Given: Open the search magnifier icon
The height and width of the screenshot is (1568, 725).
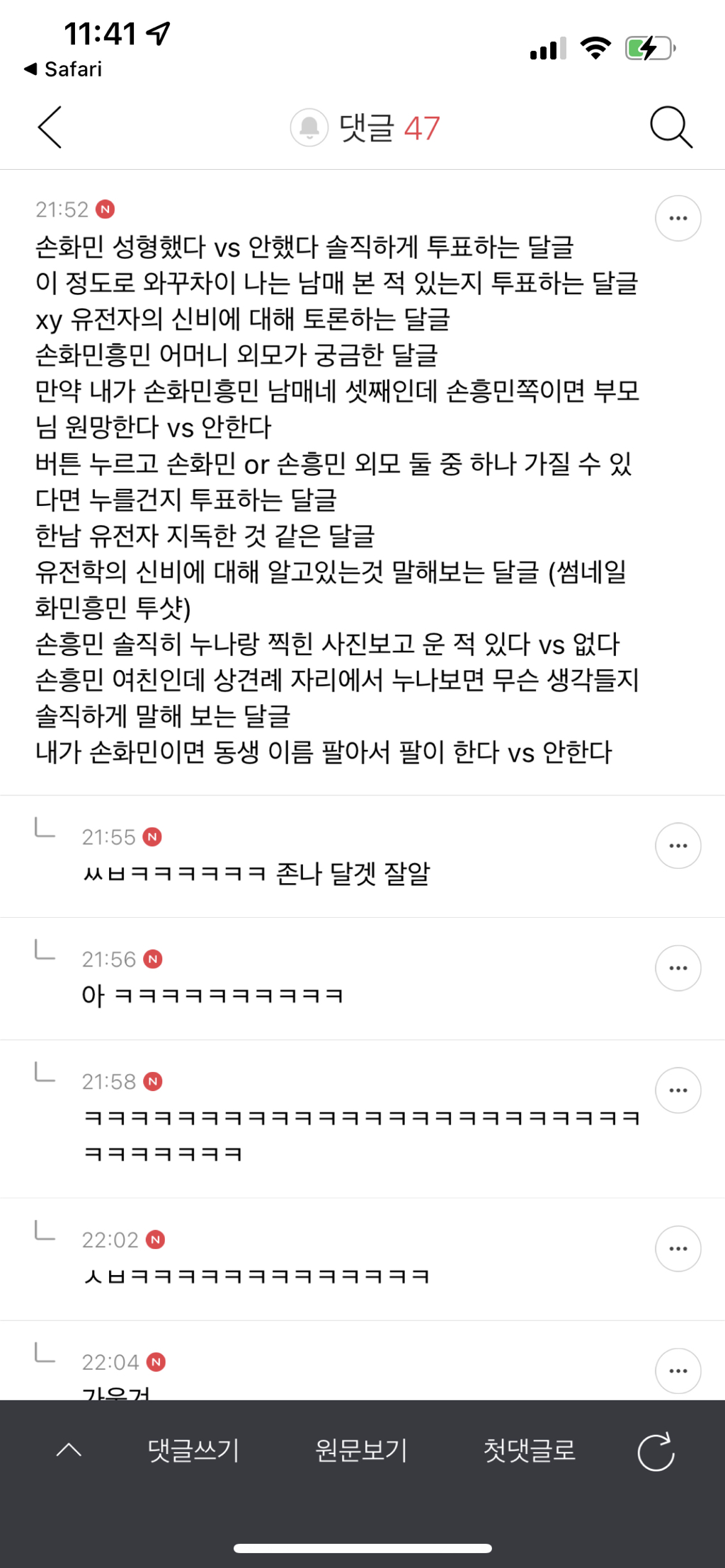Looking at the screenshot, I should [x=670, y=127].
